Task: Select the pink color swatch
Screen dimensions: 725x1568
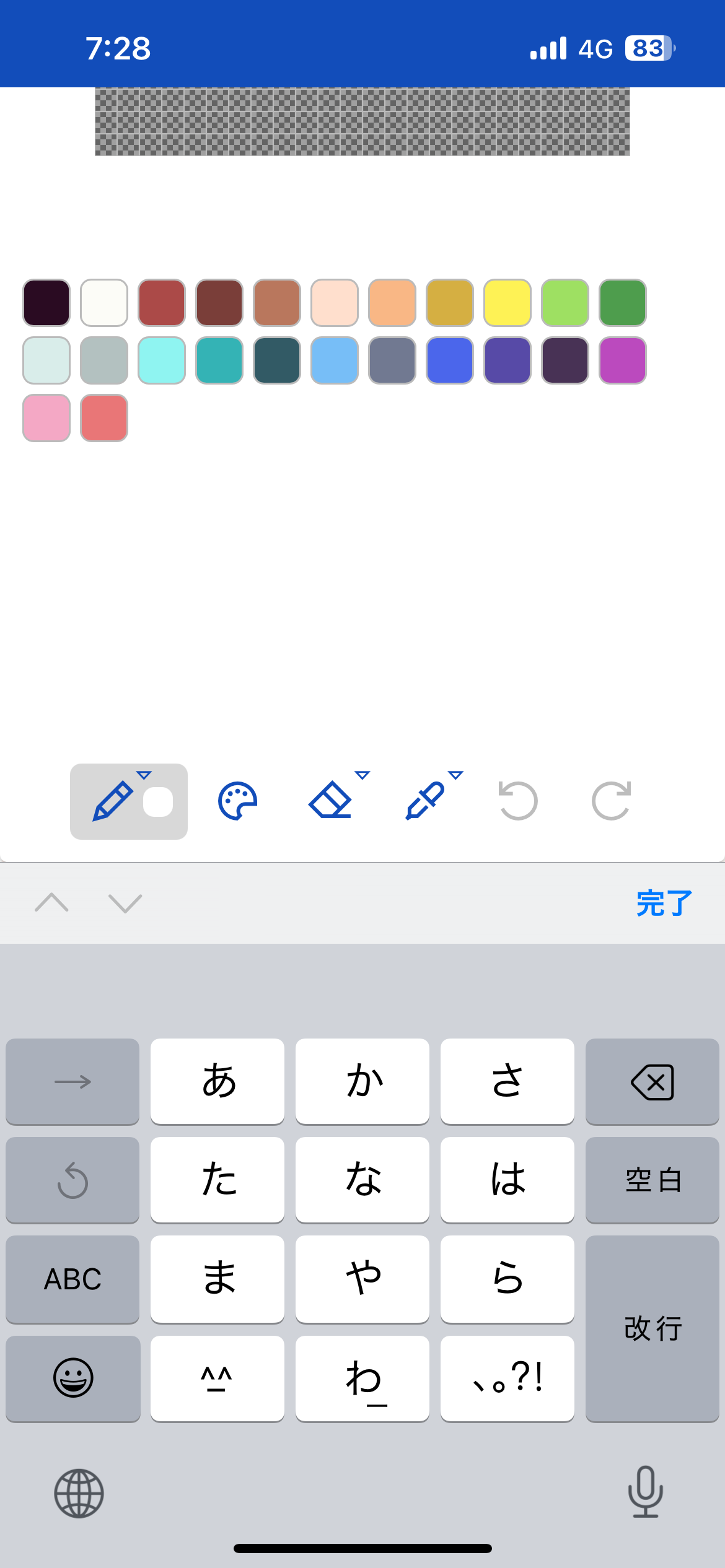Action: point(46,418)
